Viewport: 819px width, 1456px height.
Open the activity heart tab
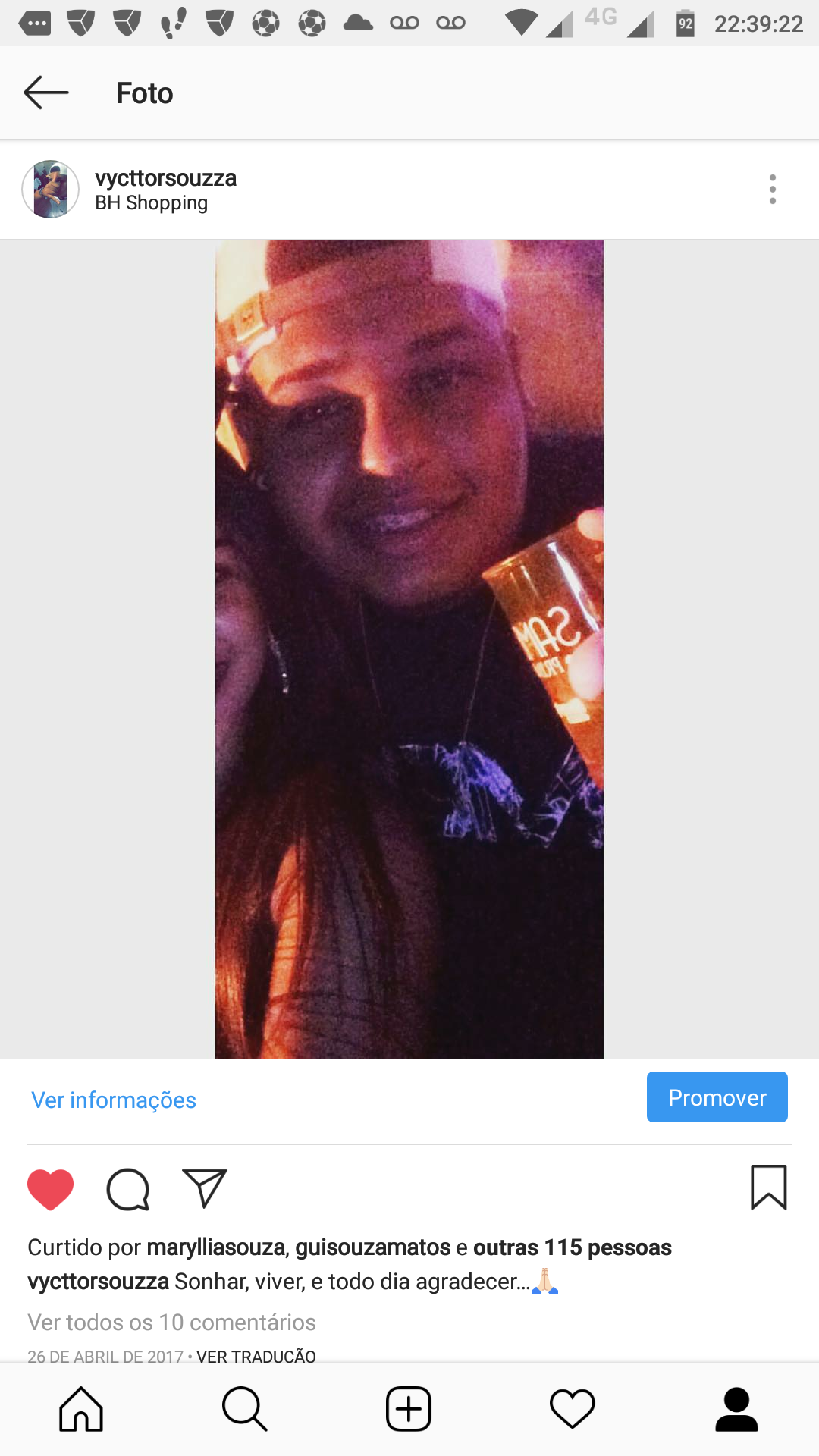[573, 1409]
